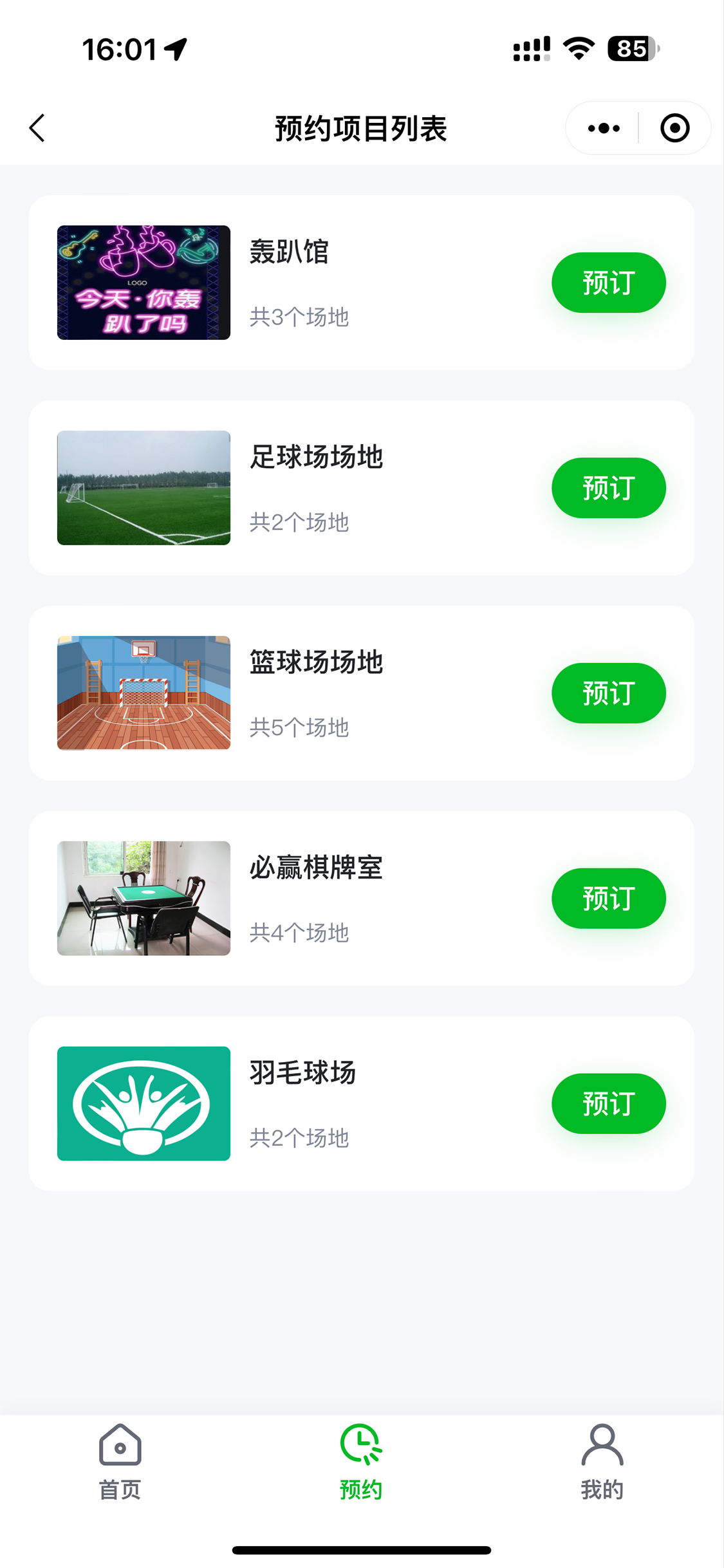The image size is (724, 1568).
Task: Close the mini program via circle icon
Action: pos(674,128)
